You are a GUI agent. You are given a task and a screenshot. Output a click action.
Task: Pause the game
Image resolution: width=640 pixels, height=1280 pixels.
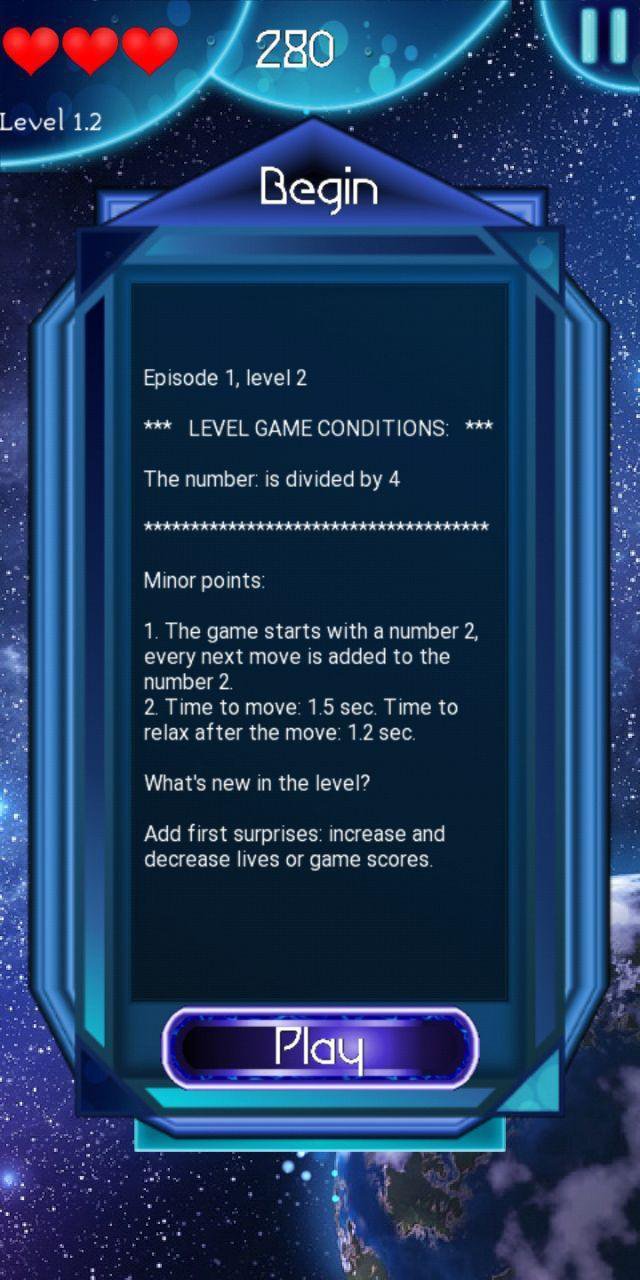pos(604,35)
